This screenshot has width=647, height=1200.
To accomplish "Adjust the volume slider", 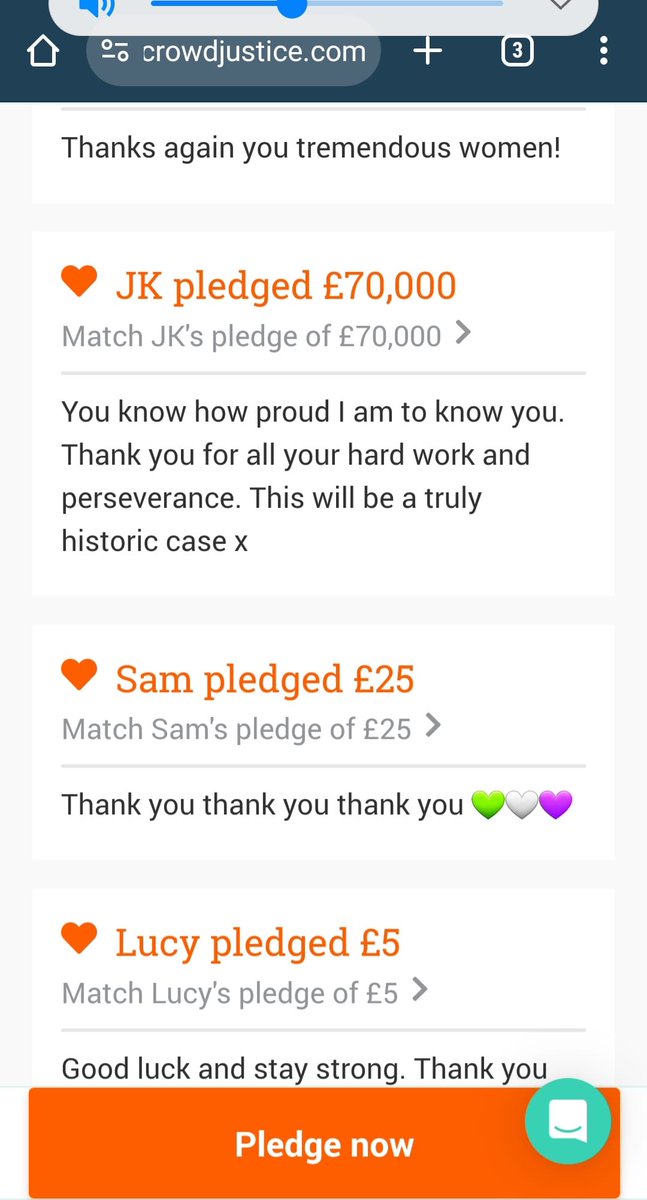I will (x=327, y=5).
